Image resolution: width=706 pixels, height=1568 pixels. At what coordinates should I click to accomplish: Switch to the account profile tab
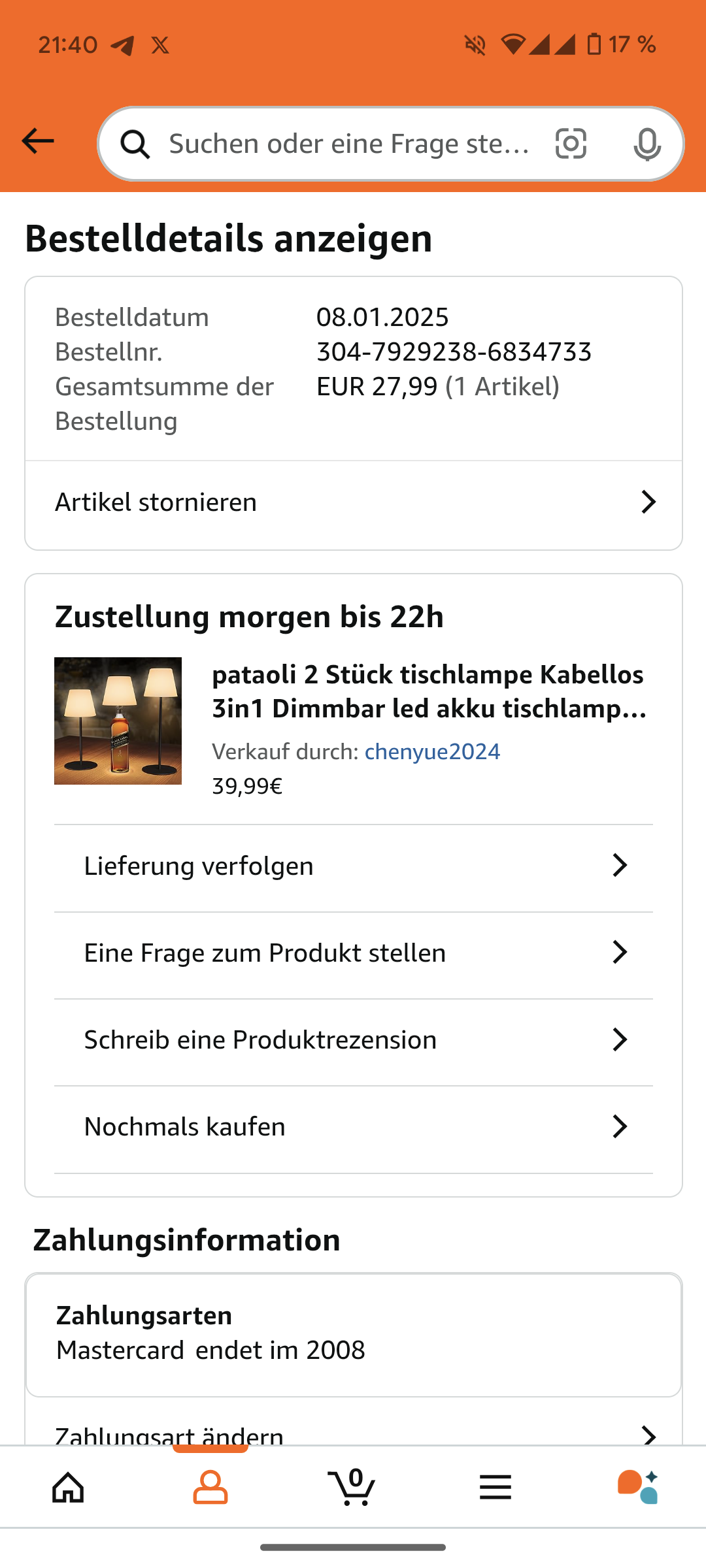[210, 1488]
